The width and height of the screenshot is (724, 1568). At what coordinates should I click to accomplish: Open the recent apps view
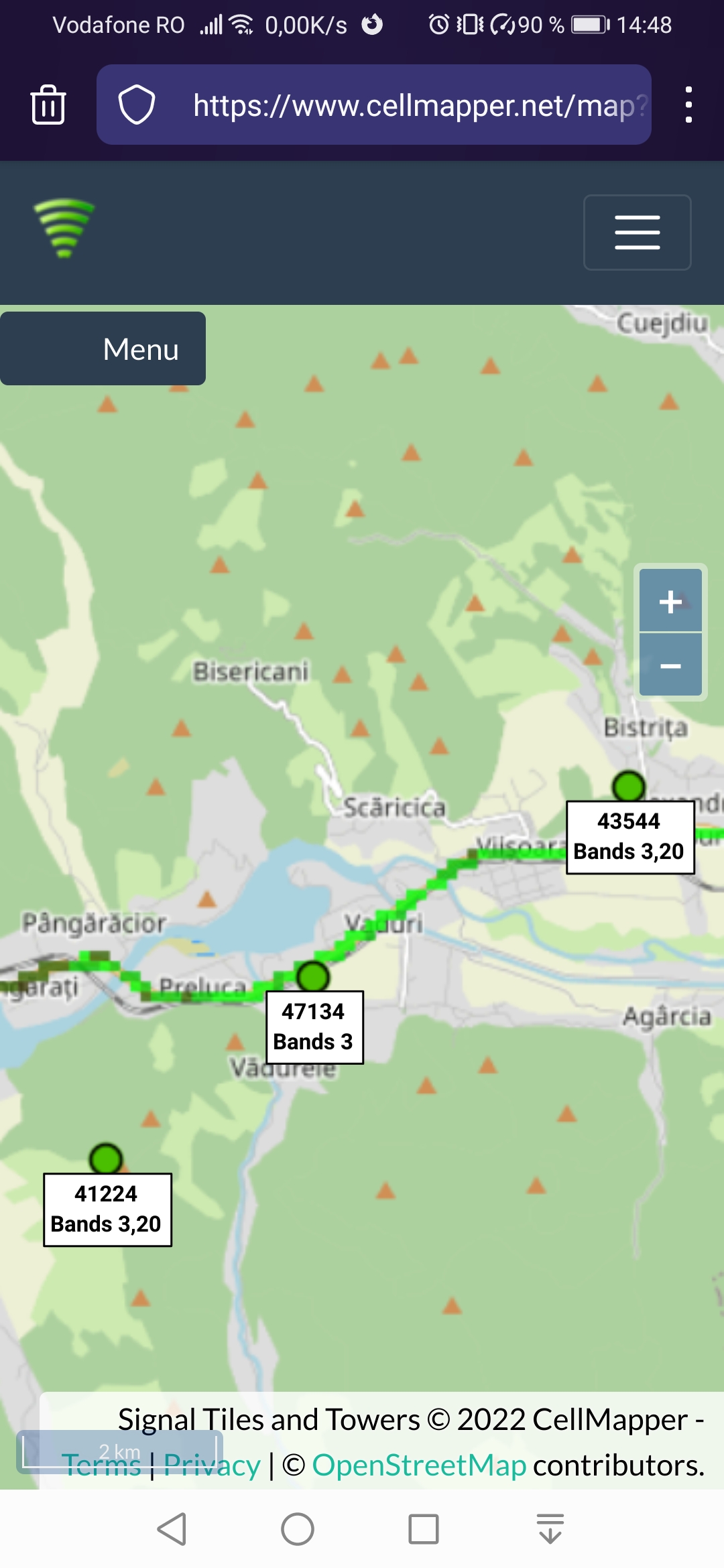click(x=424, y=1529)
